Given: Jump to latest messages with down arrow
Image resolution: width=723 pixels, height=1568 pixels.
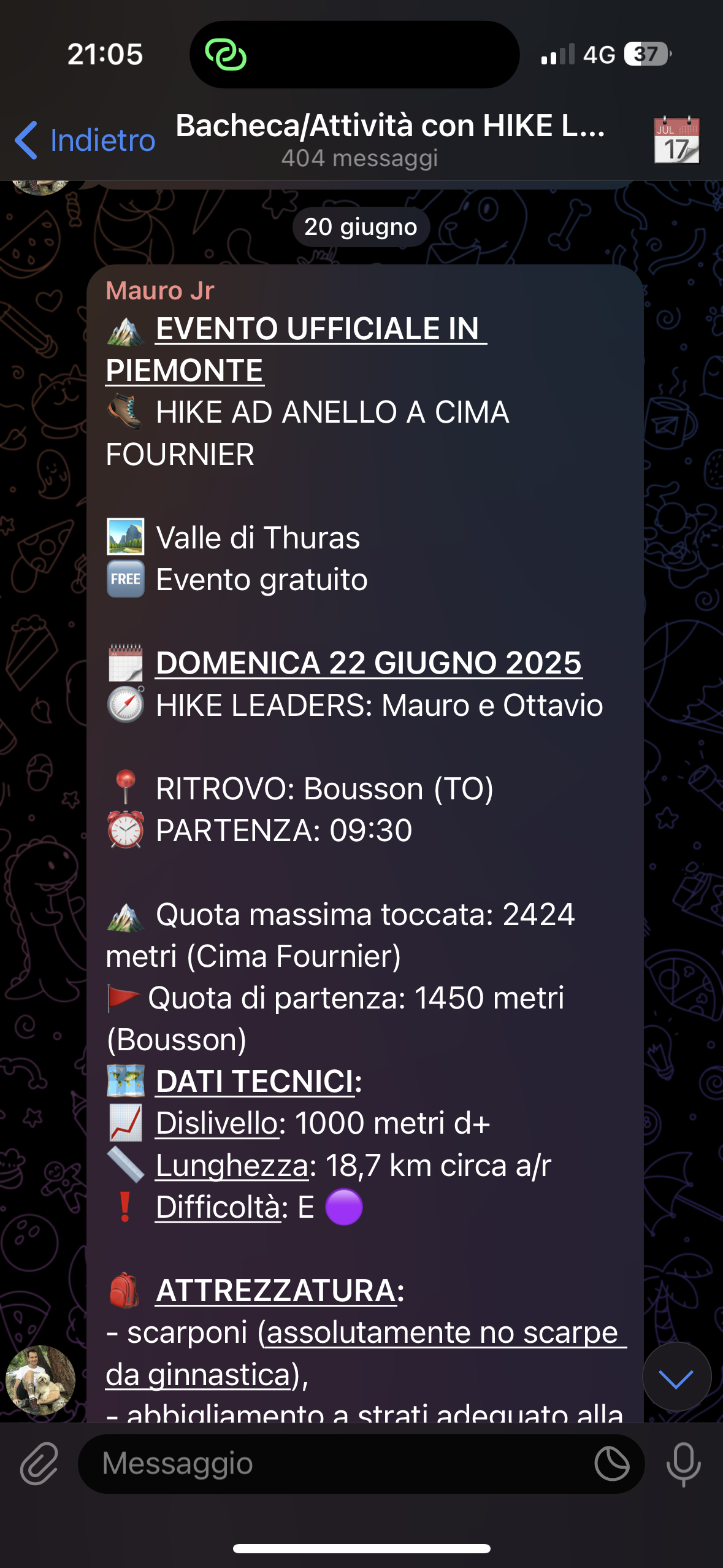Looking at the screenshot, I should pyautogui.click(x=676, y=1378).
